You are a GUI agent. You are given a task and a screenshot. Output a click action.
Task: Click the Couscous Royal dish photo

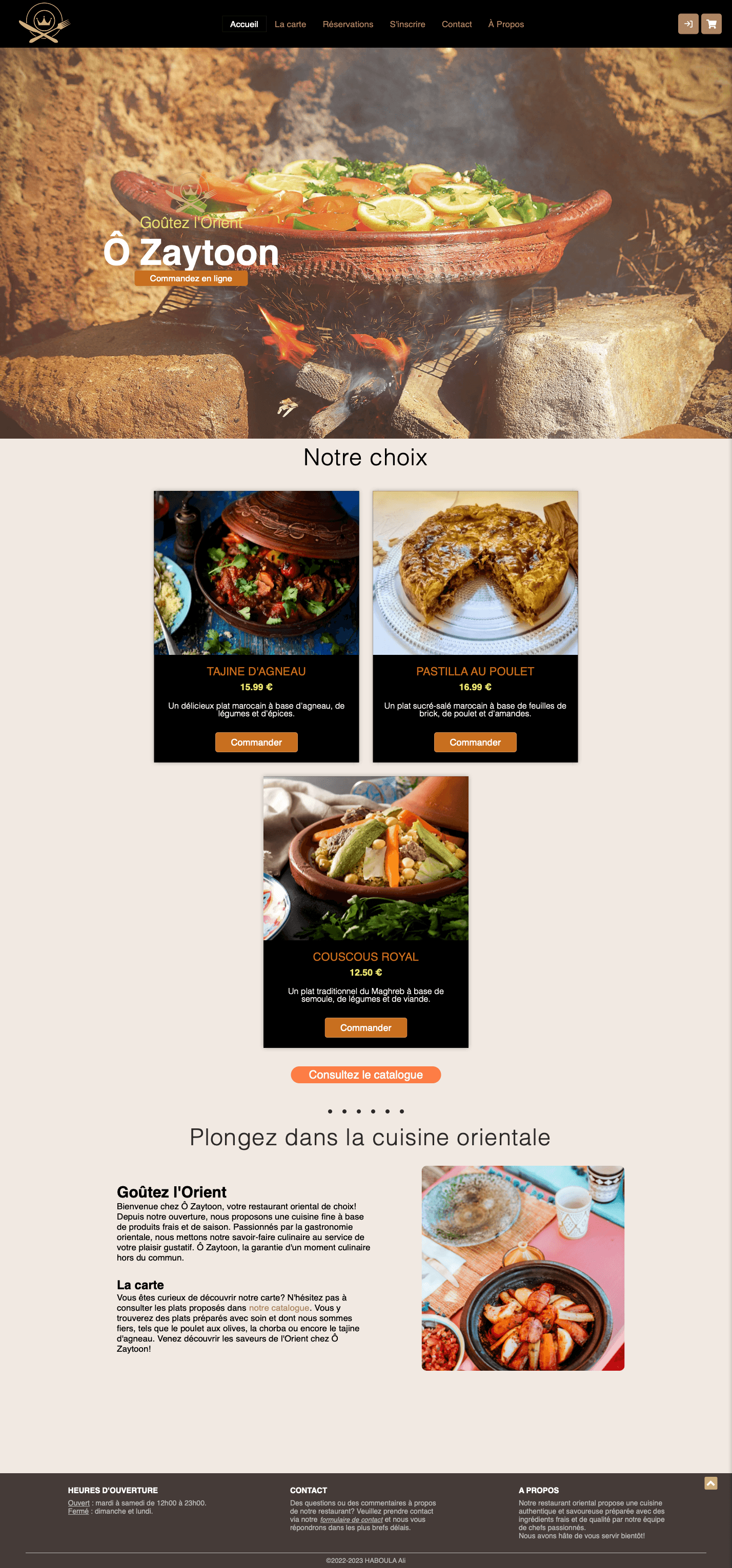(365, 857)
